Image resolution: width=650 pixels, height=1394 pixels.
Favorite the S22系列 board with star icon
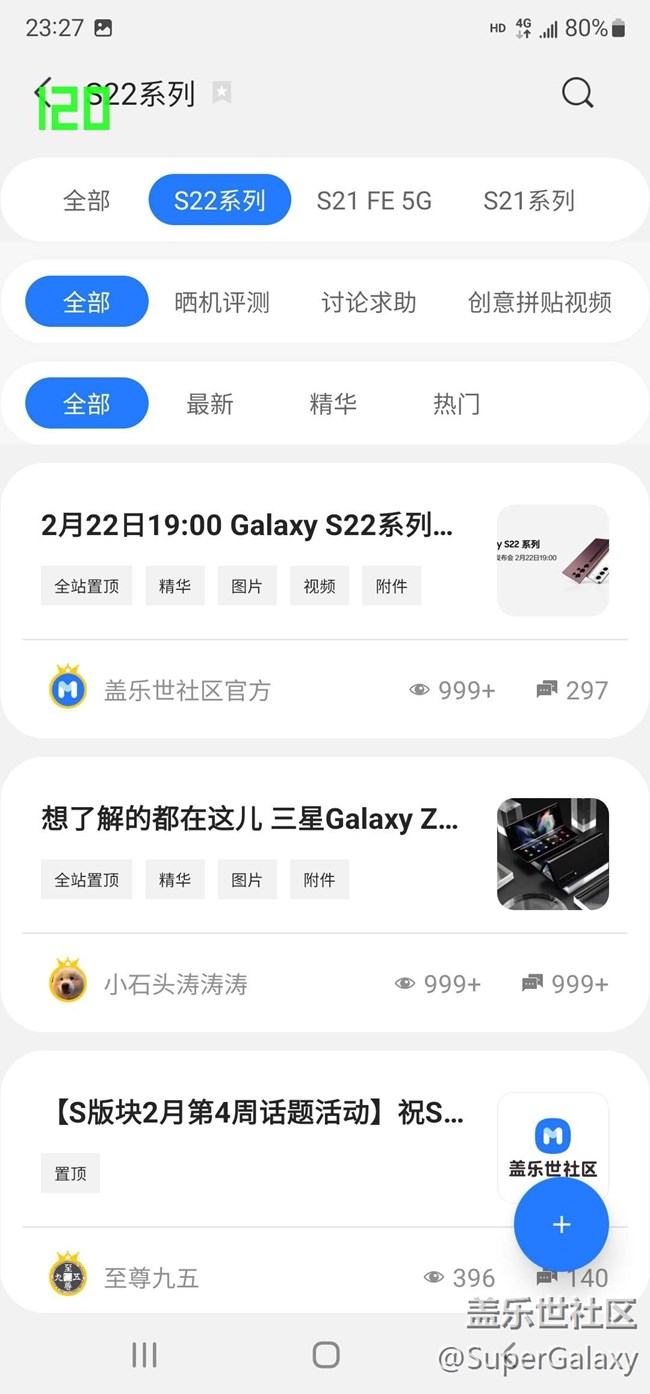coord(222,93)
